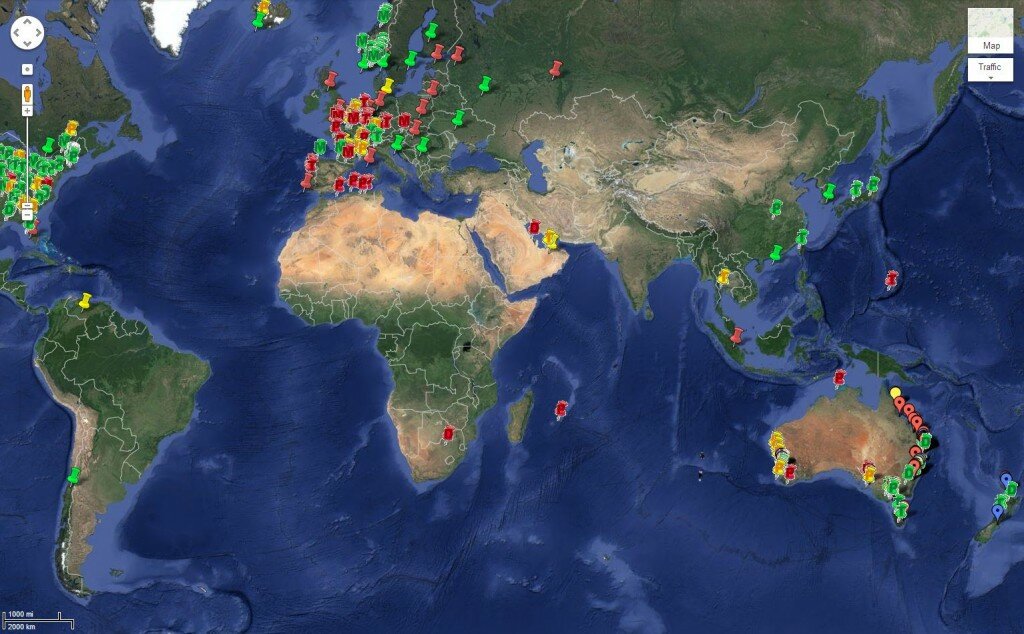The width and height of the screenshot is (1024, 634).
Task: Switch to the Map view
Action: [x=990, y=45]
